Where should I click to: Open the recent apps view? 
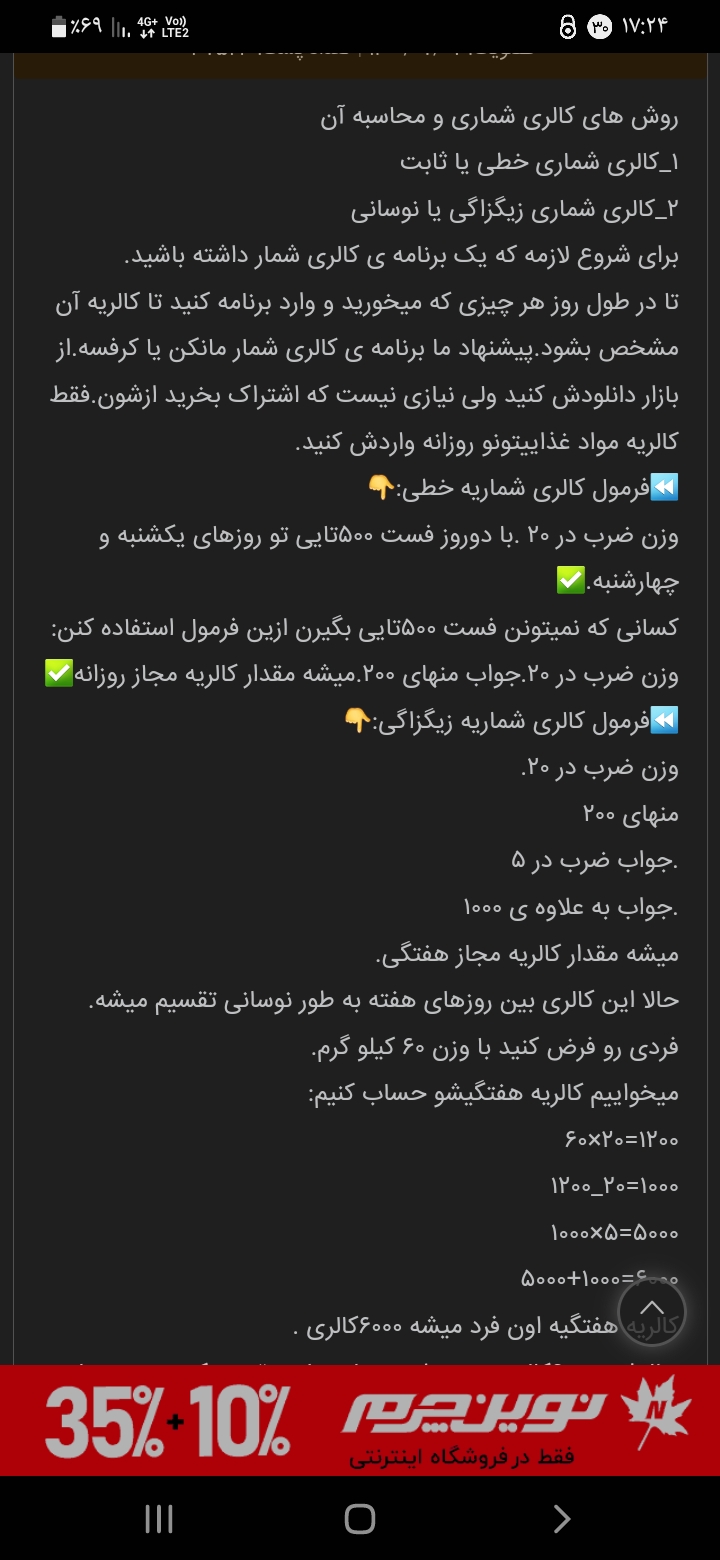[x=159, y=1519]
